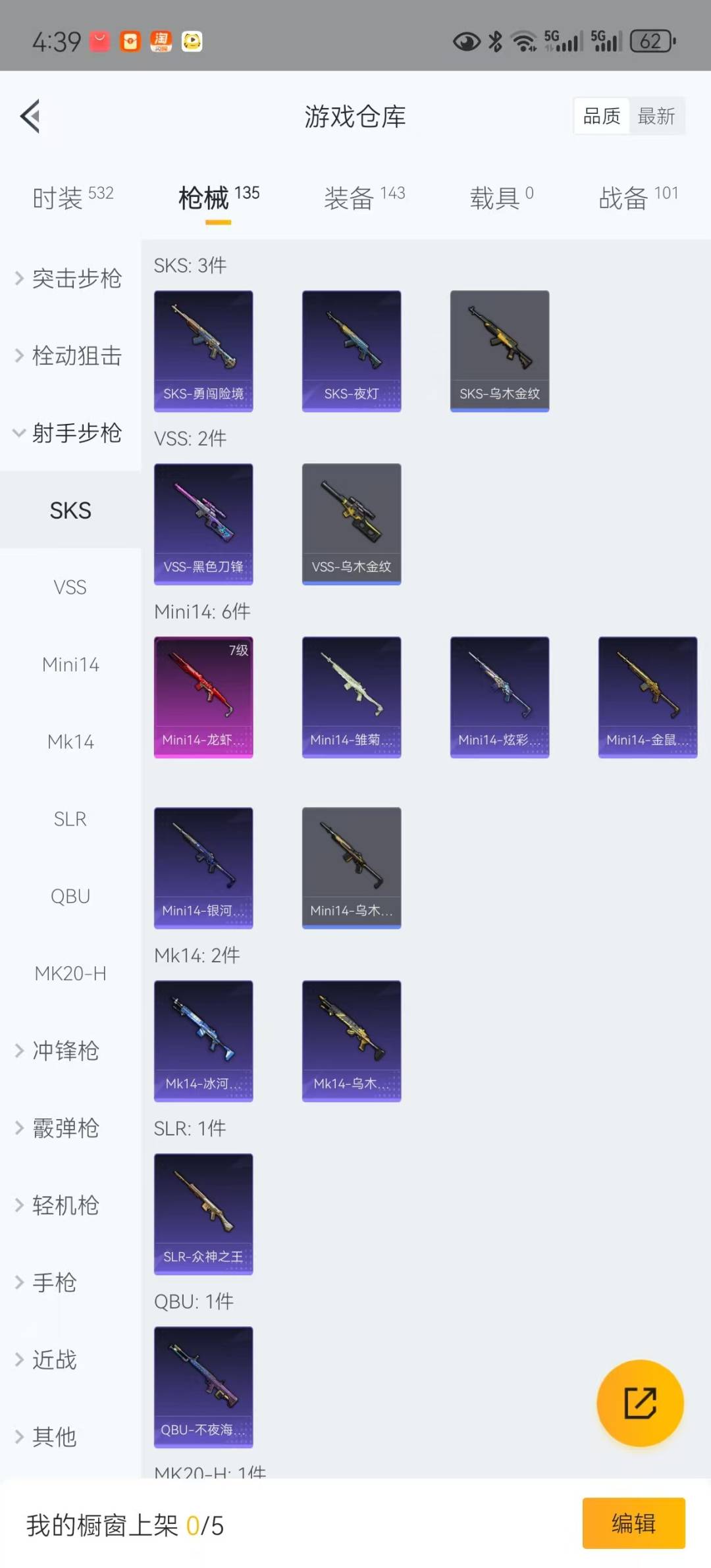Collapse the 射手步枪 category
The image size is (711, 1568).
70,433
